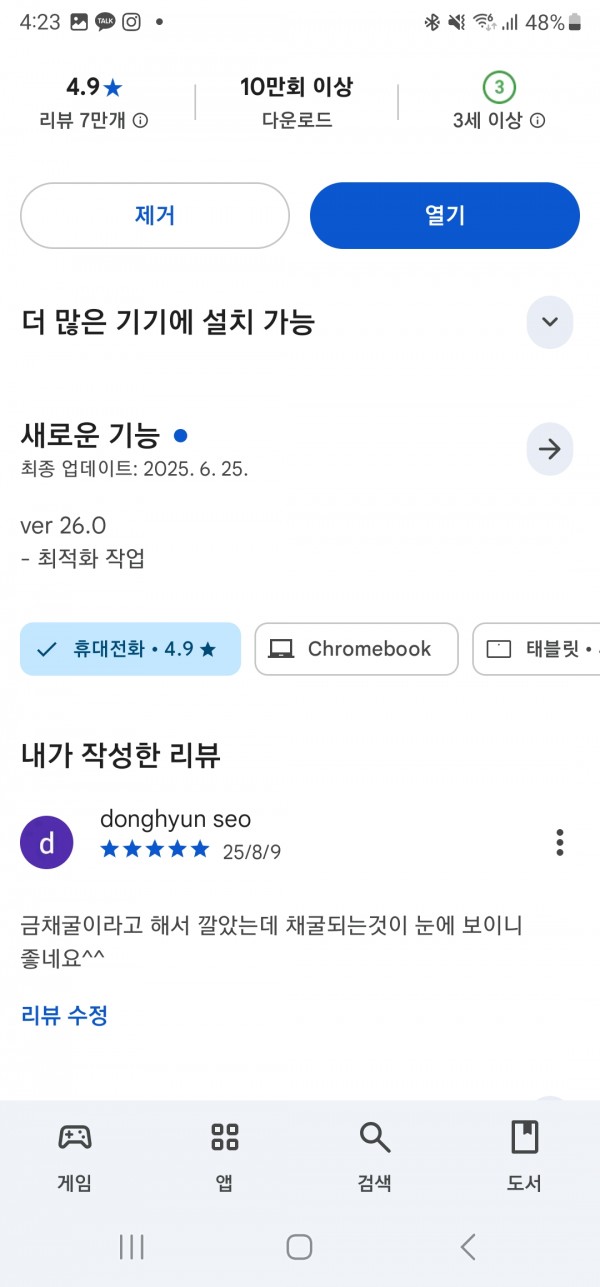Go back with system back button
Screen dimensions: 600x1287
pos(468,1246)
